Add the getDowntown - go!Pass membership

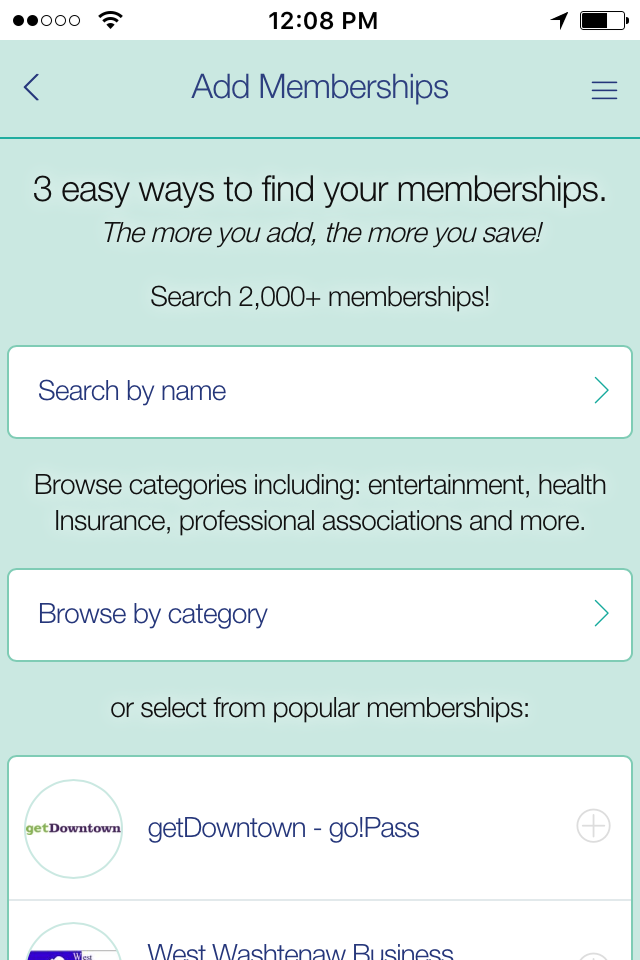coord(593,827)
